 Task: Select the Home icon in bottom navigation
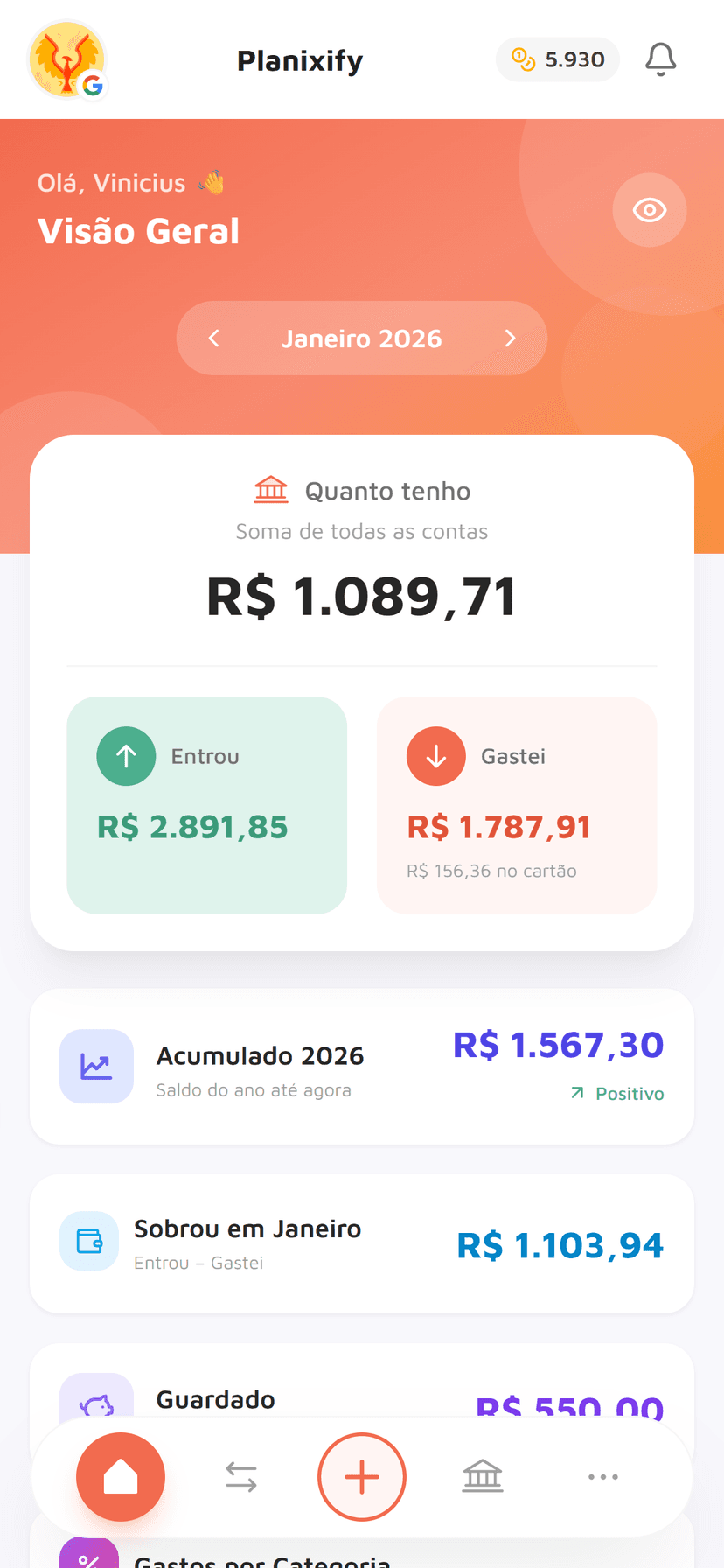coord(121,1476)
